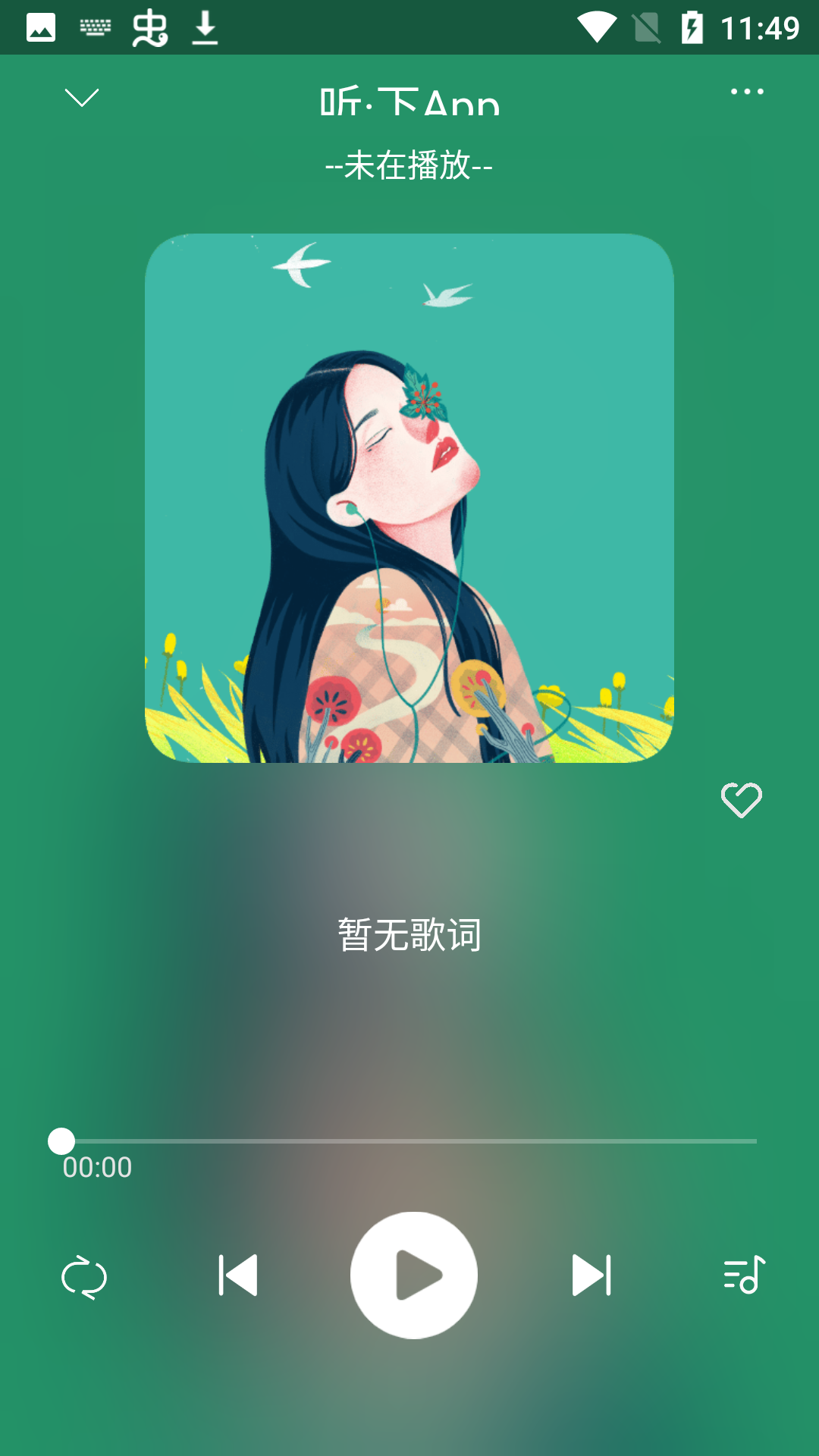Click the 00:00 time label
819x1456 pixels.
[x=97, y=1168]
